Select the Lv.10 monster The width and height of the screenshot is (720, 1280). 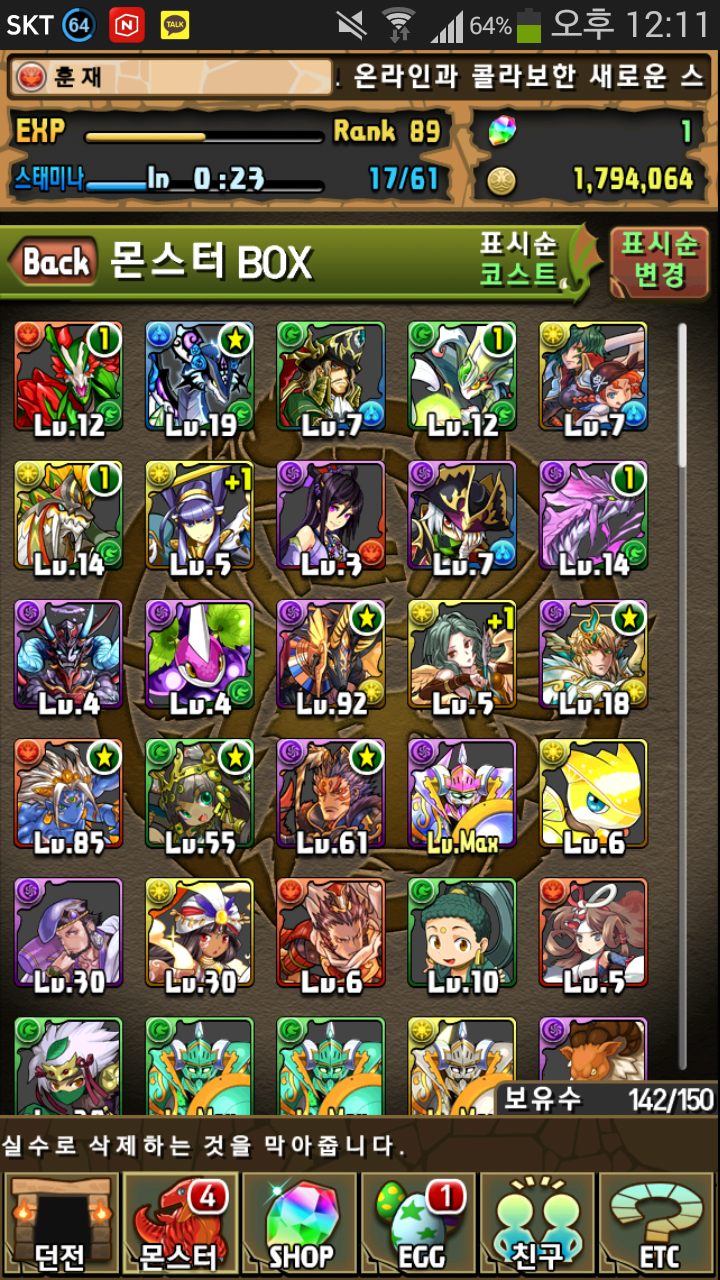pyautogui.click(x=462, y=933)
